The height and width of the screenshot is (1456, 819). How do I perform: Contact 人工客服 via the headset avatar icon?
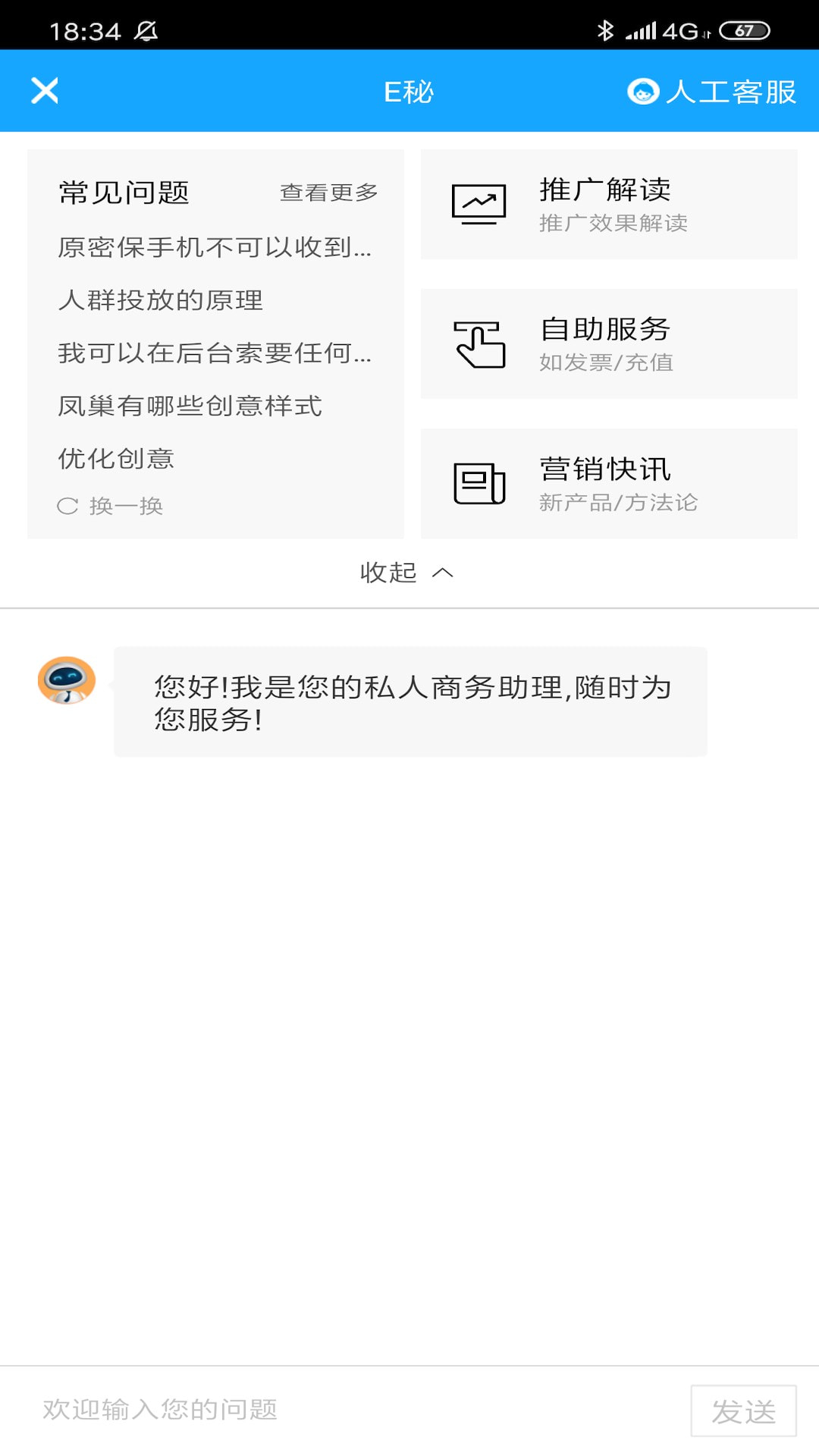(644, 93)
